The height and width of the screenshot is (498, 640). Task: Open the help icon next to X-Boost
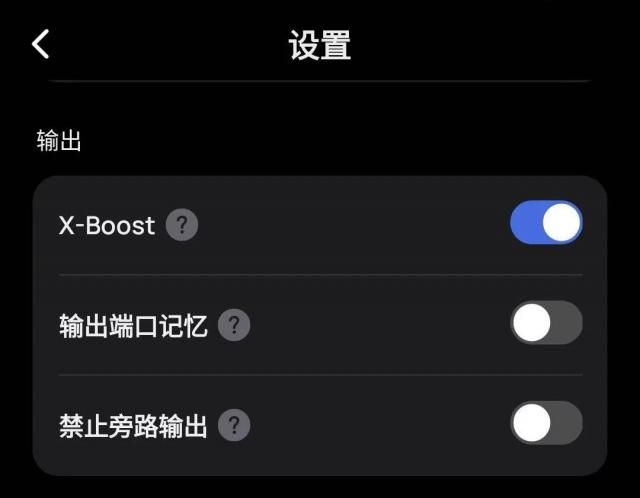[181, 225]
